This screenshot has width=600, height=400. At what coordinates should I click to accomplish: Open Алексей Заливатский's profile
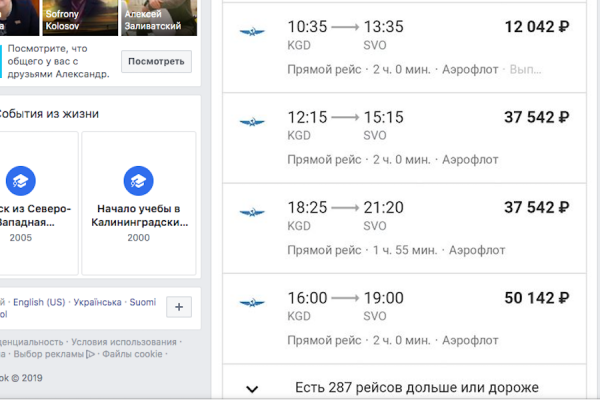pos(155,22)
